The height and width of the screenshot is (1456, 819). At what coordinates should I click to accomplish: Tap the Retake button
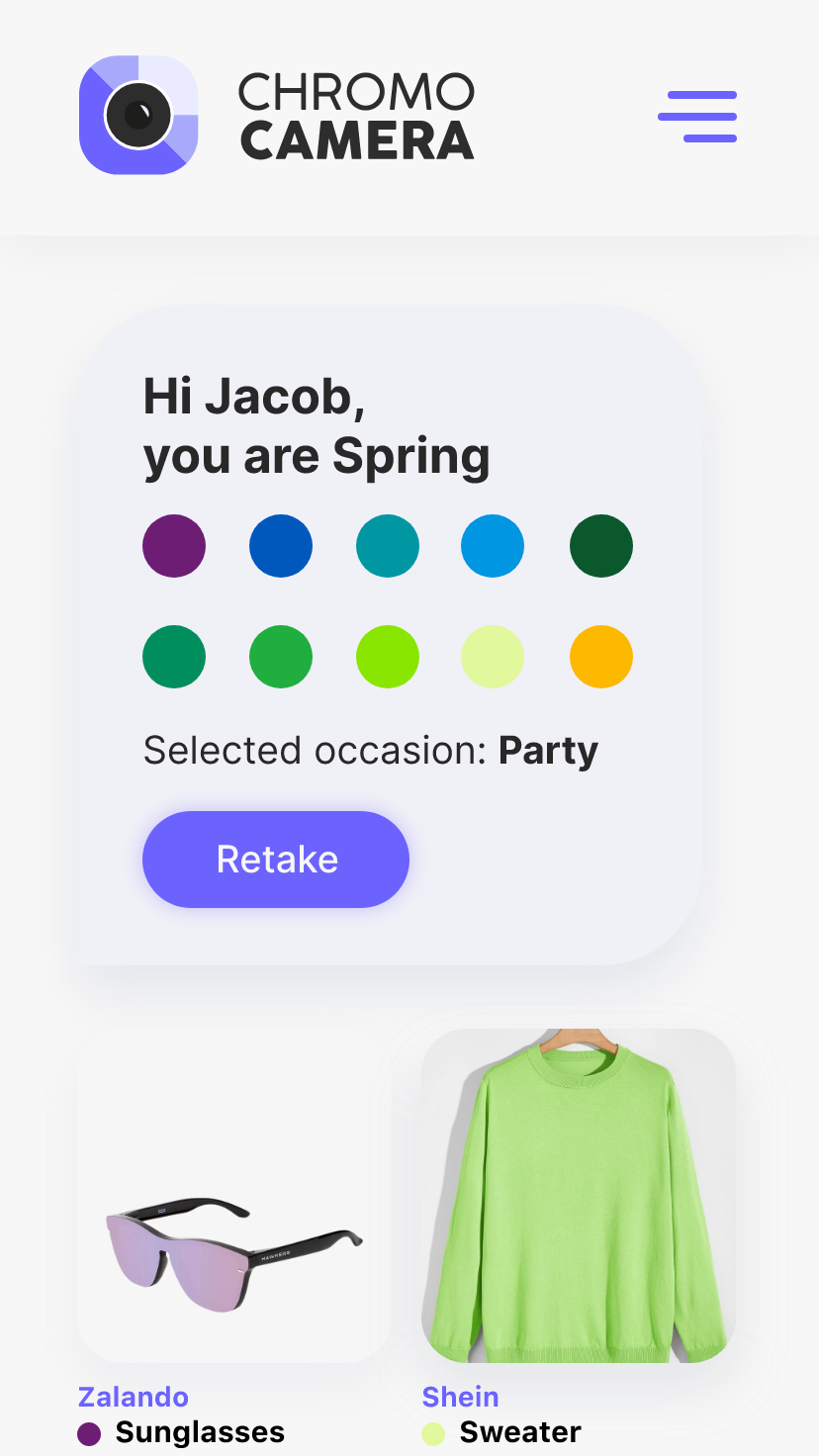(x=276, y=859)
